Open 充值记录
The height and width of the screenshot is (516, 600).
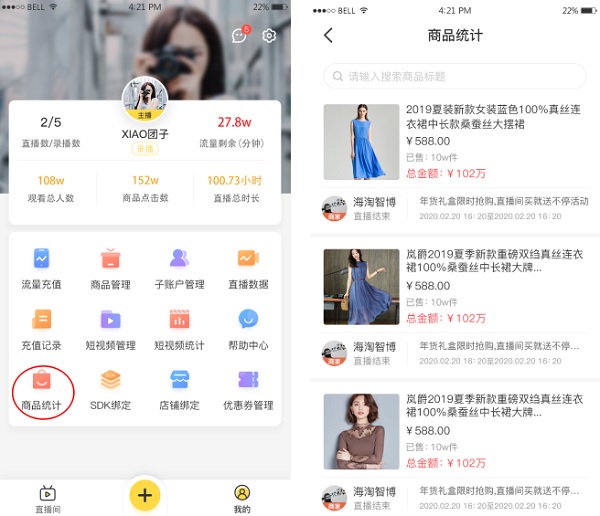tap(41, 328)
